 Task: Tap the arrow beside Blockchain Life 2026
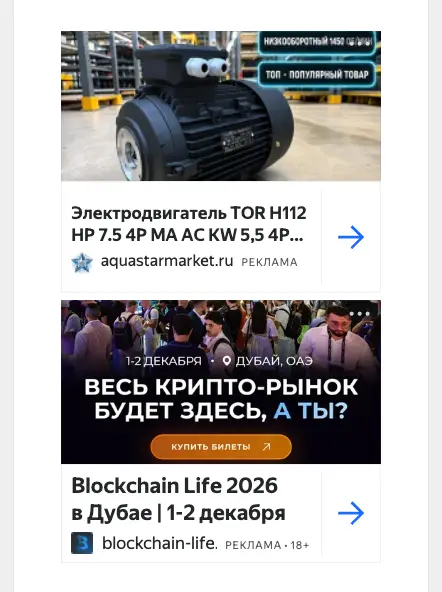click(x=351, y=513)
